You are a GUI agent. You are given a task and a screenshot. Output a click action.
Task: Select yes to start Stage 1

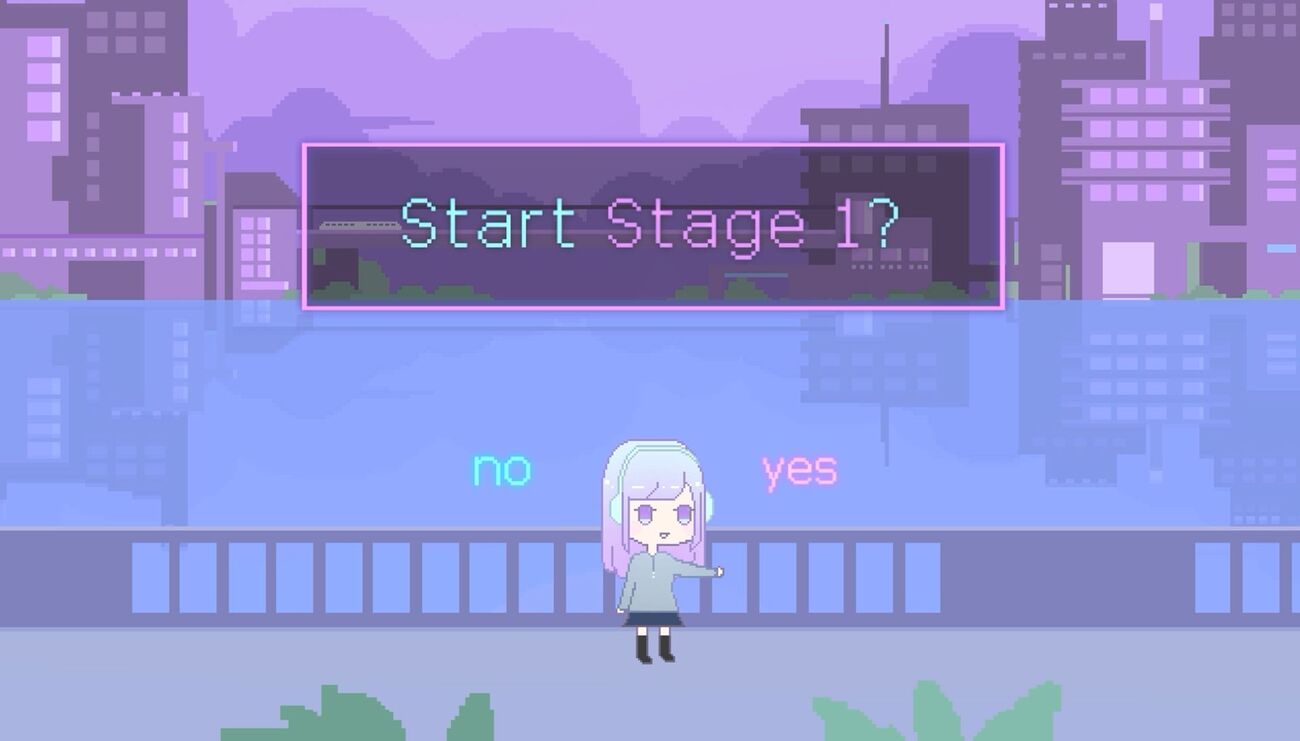point(799,470)
